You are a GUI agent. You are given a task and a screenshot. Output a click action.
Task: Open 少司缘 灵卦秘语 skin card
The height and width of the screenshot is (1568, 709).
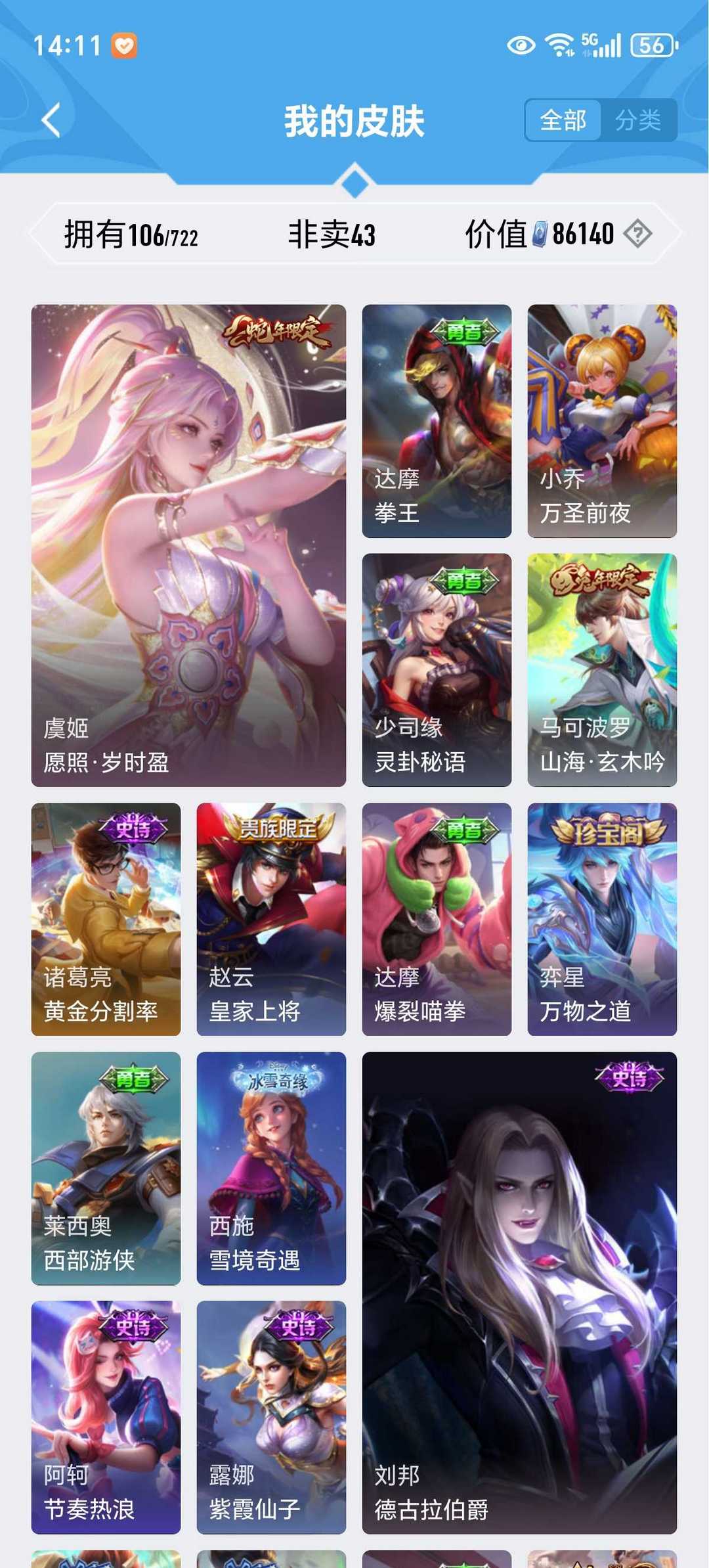click(437, 670)
